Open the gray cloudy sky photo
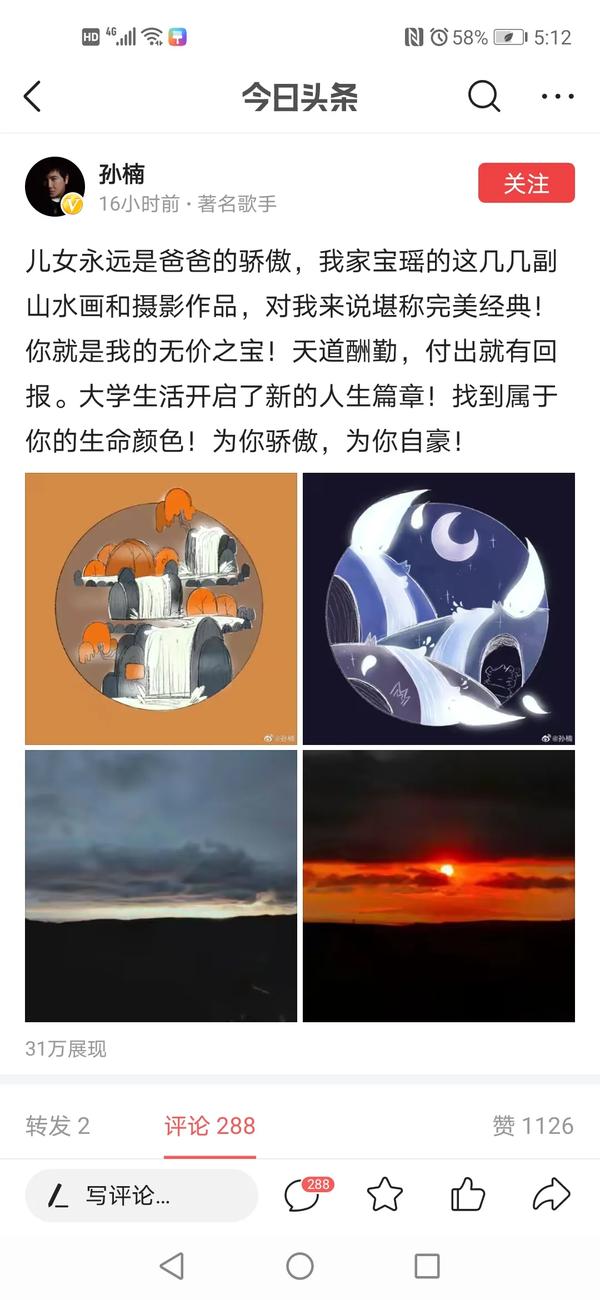The width and height of the screenshot is (600, 1300). pos(161,886)
